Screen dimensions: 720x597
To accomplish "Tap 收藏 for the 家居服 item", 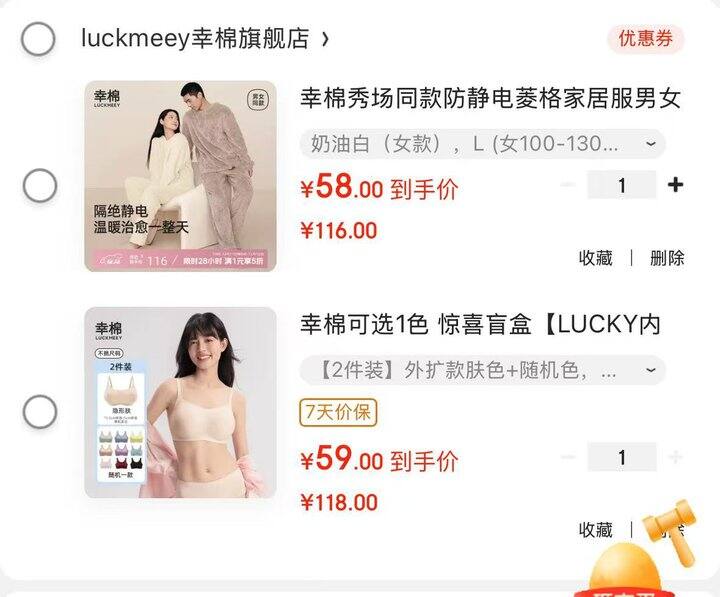I will [595, 257].
